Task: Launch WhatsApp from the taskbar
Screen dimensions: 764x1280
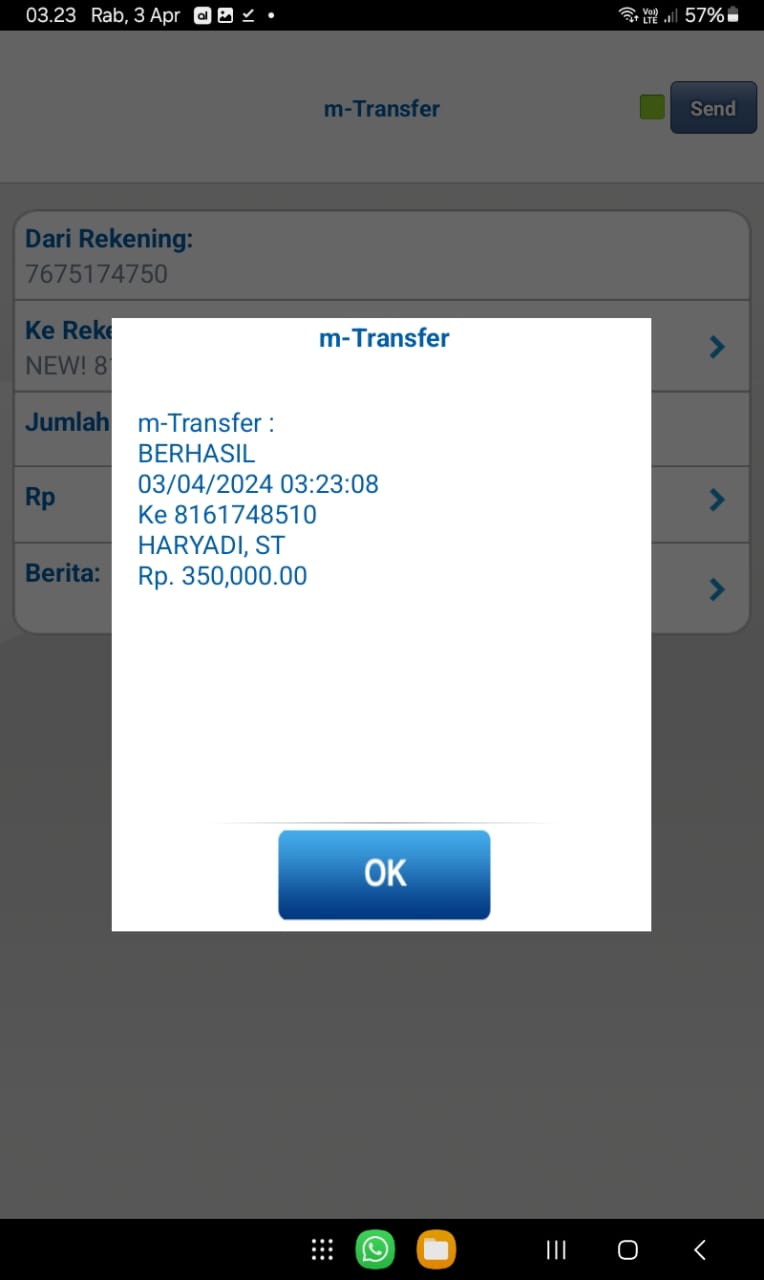Action: pos(375,1249)
